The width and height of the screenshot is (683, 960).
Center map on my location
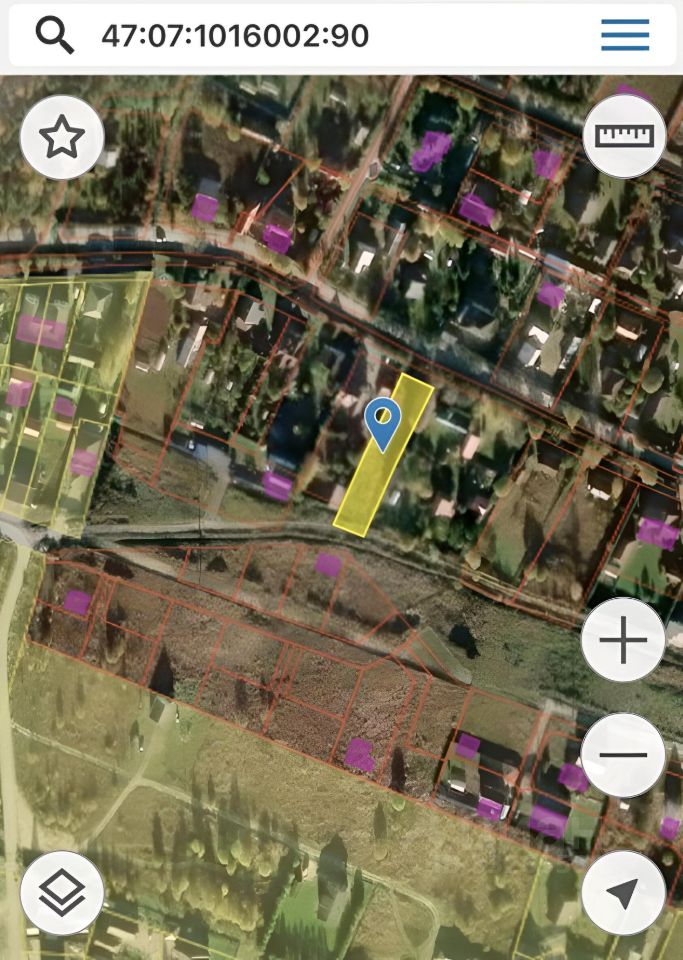click(624, 893)
